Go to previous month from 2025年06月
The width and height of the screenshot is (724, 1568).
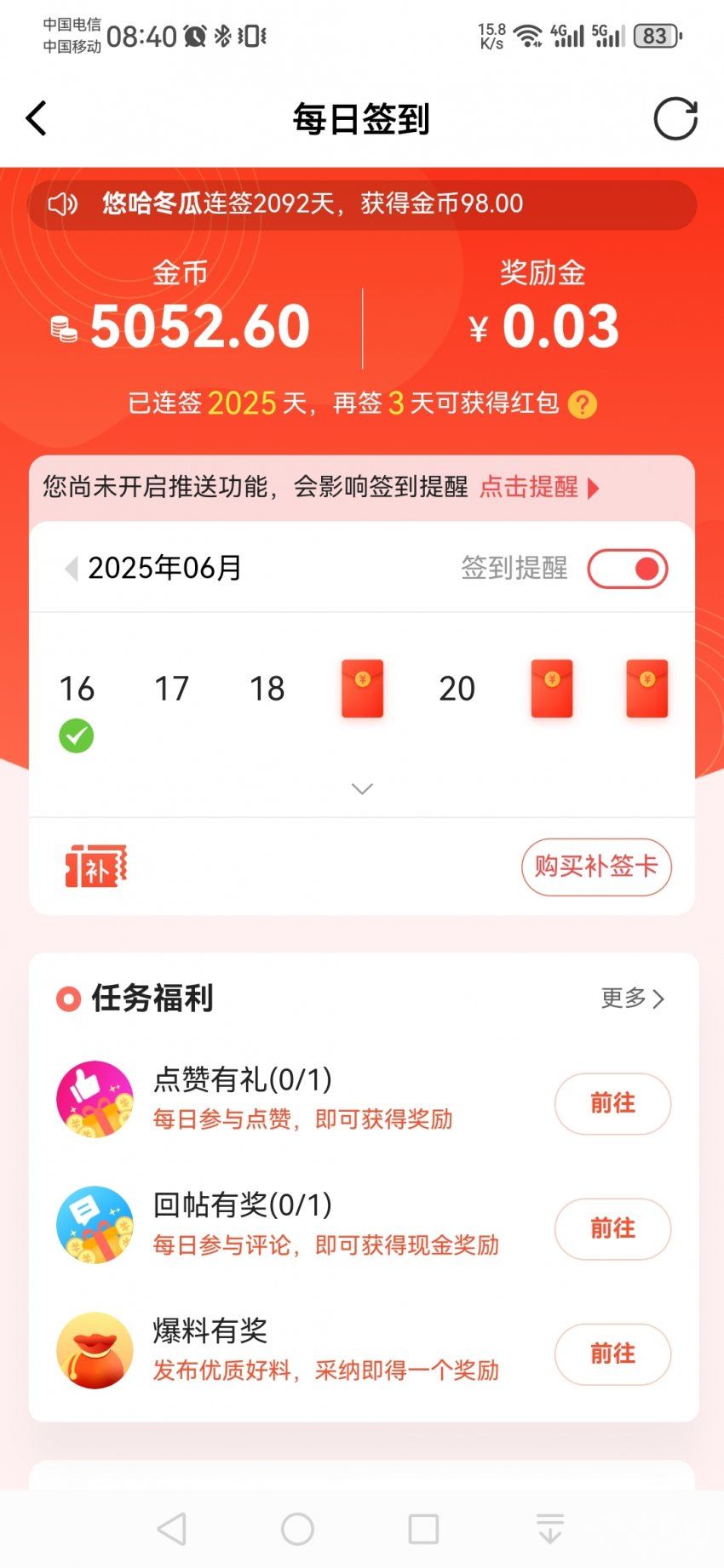pyautogui.click(x=72, y=569)
